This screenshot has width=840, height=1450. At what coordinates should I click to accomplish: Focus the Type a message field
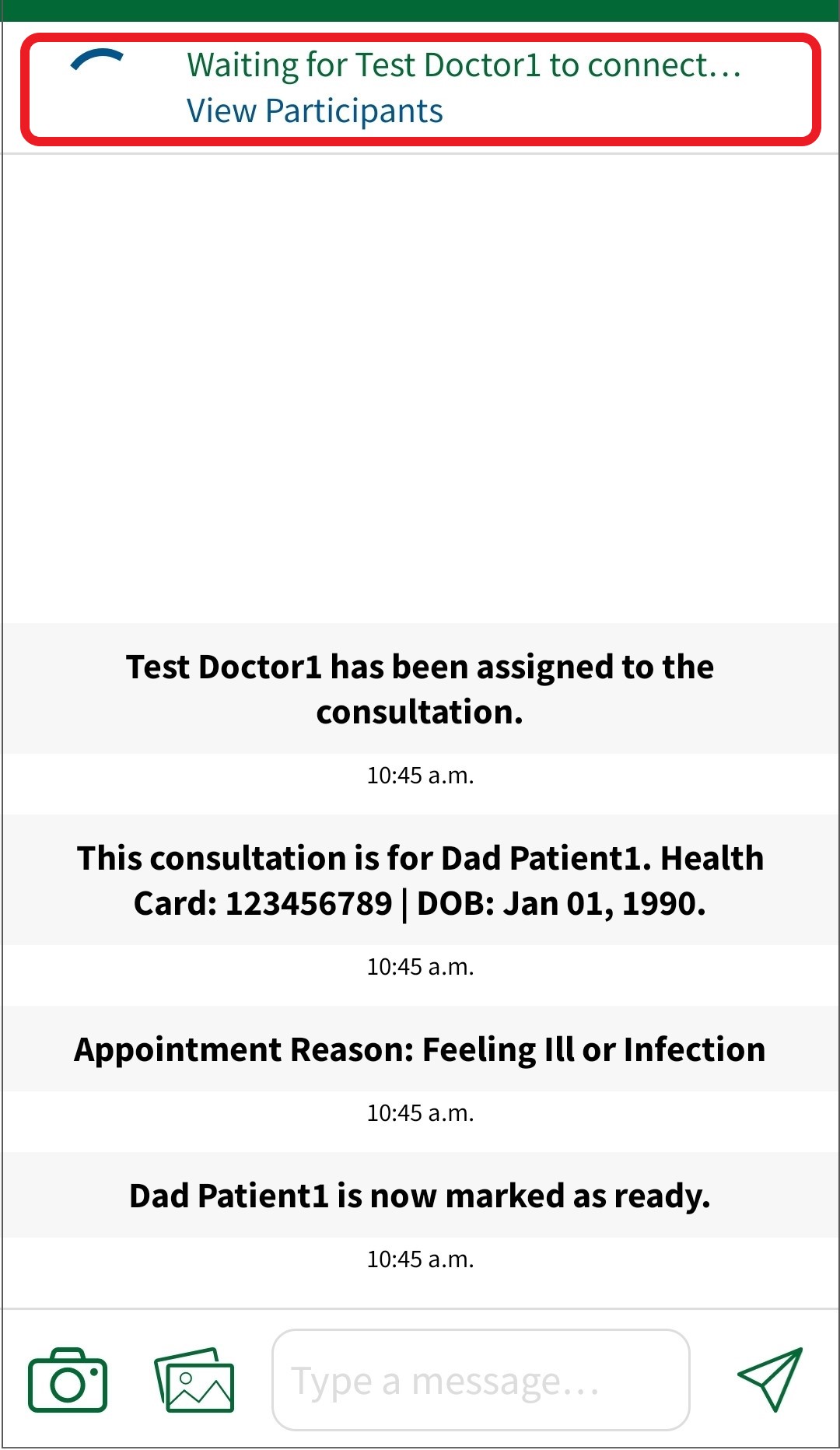481,1380
